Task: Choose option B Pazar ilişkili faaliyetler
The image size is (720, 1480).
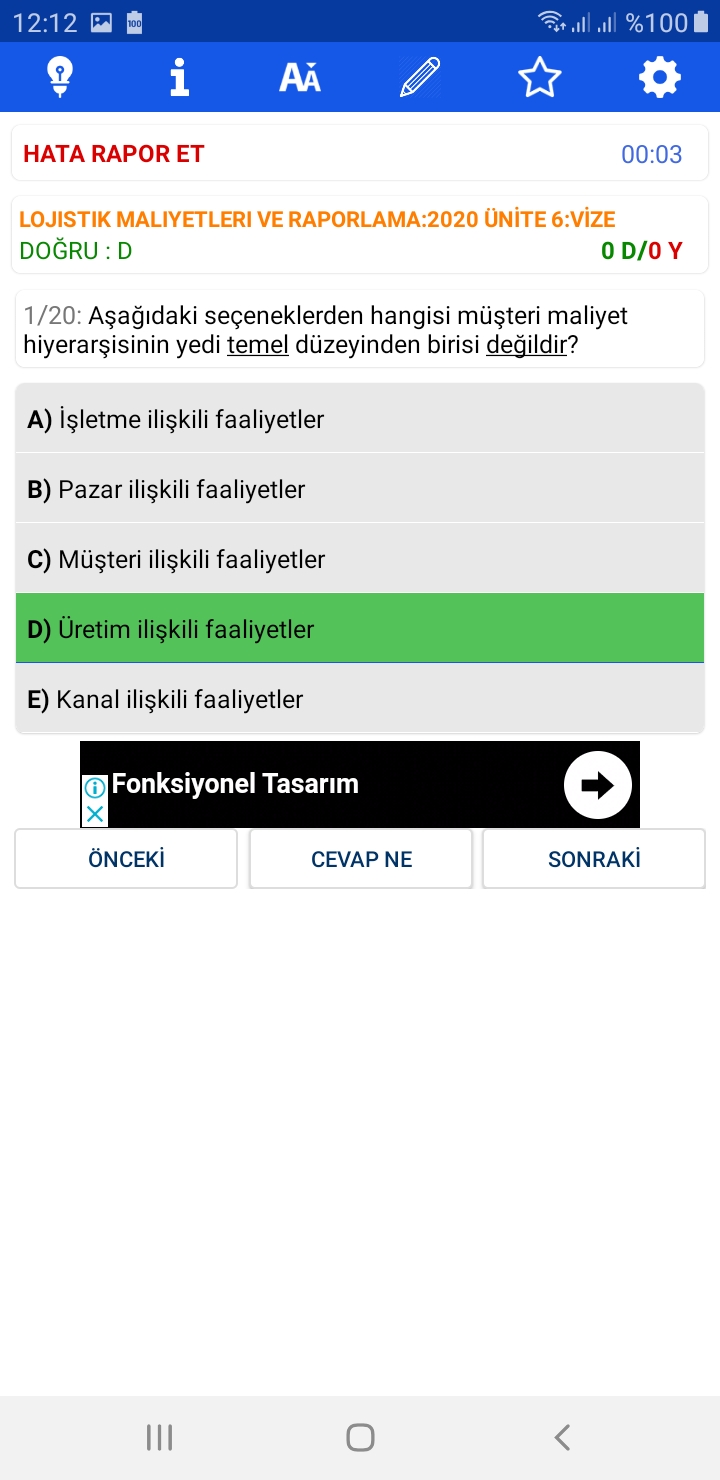Action: pos(360,489)
